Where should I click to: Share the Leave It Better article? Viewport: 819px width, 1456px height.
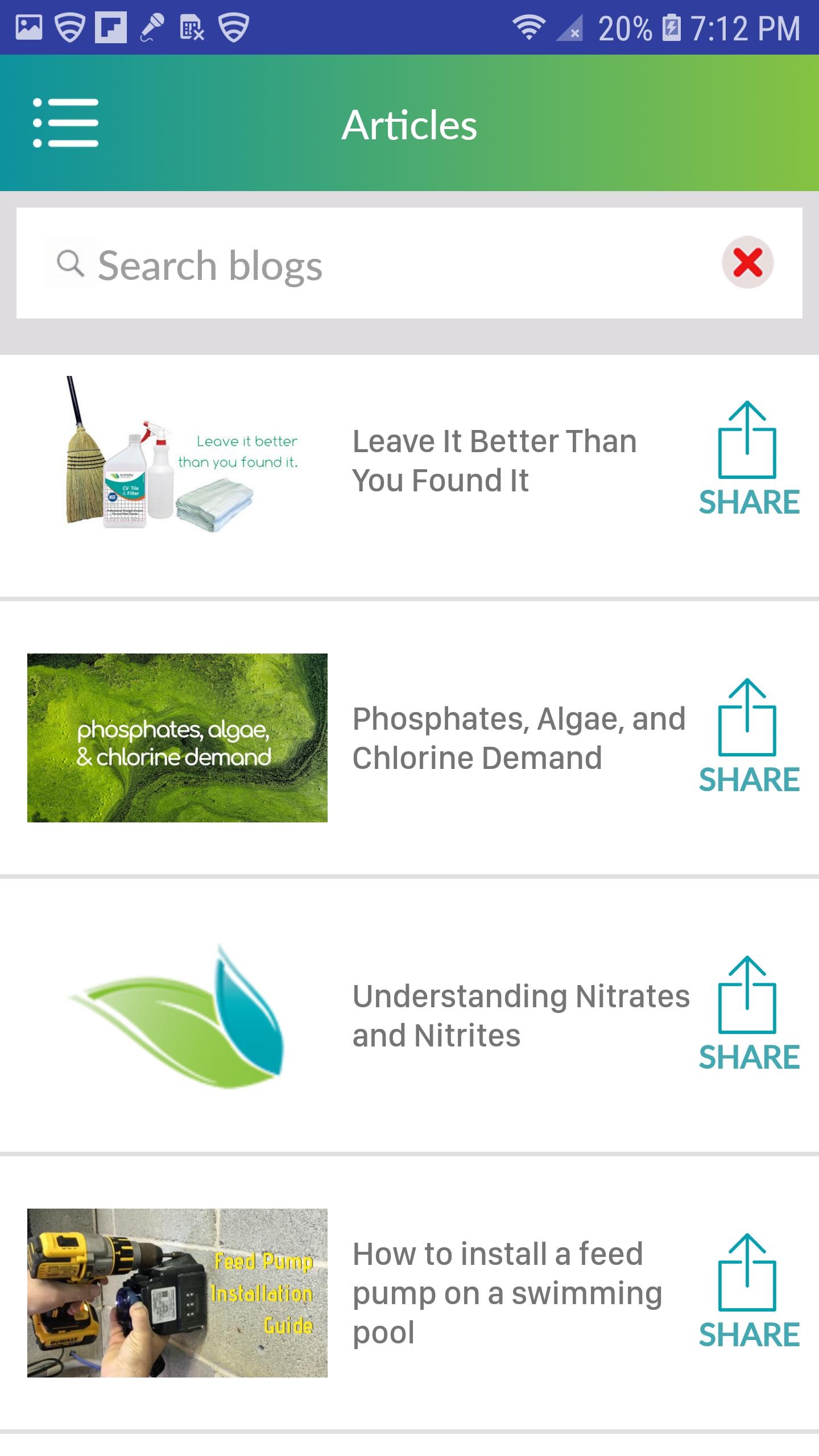(x=748, y=460)
